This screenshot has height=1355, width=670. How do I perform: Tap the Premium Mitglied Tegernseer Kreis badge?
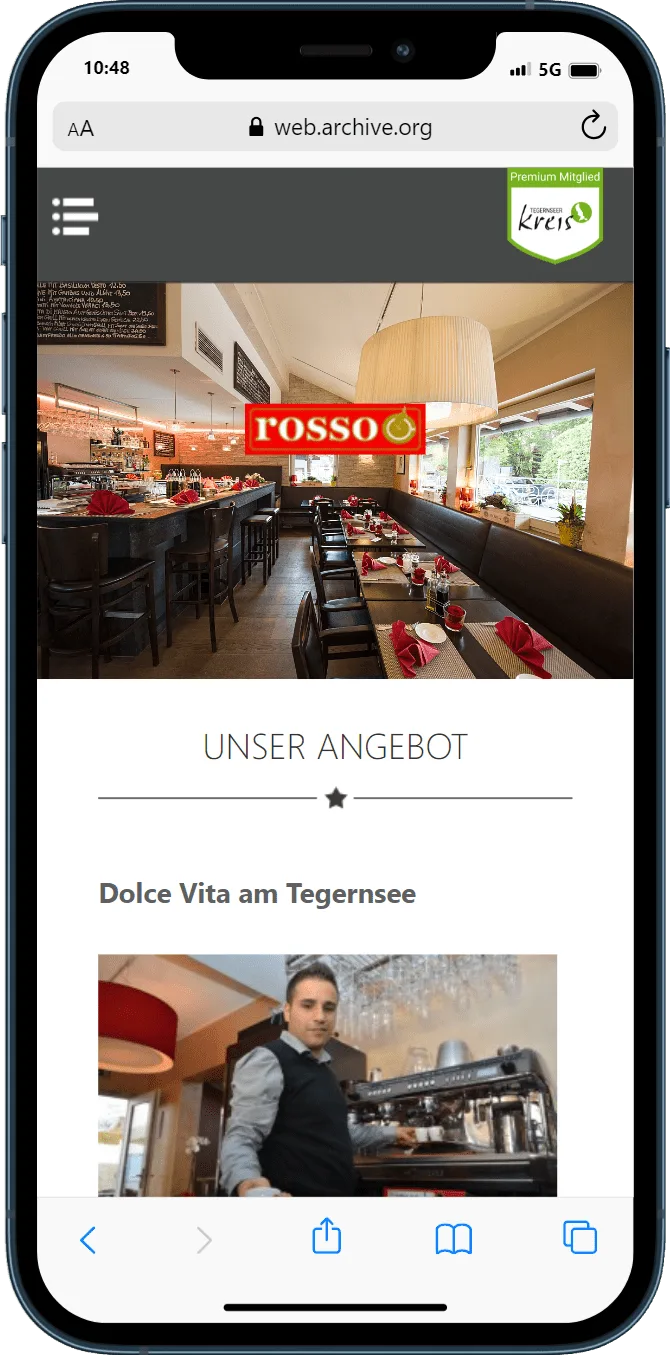tap(555, 214)
